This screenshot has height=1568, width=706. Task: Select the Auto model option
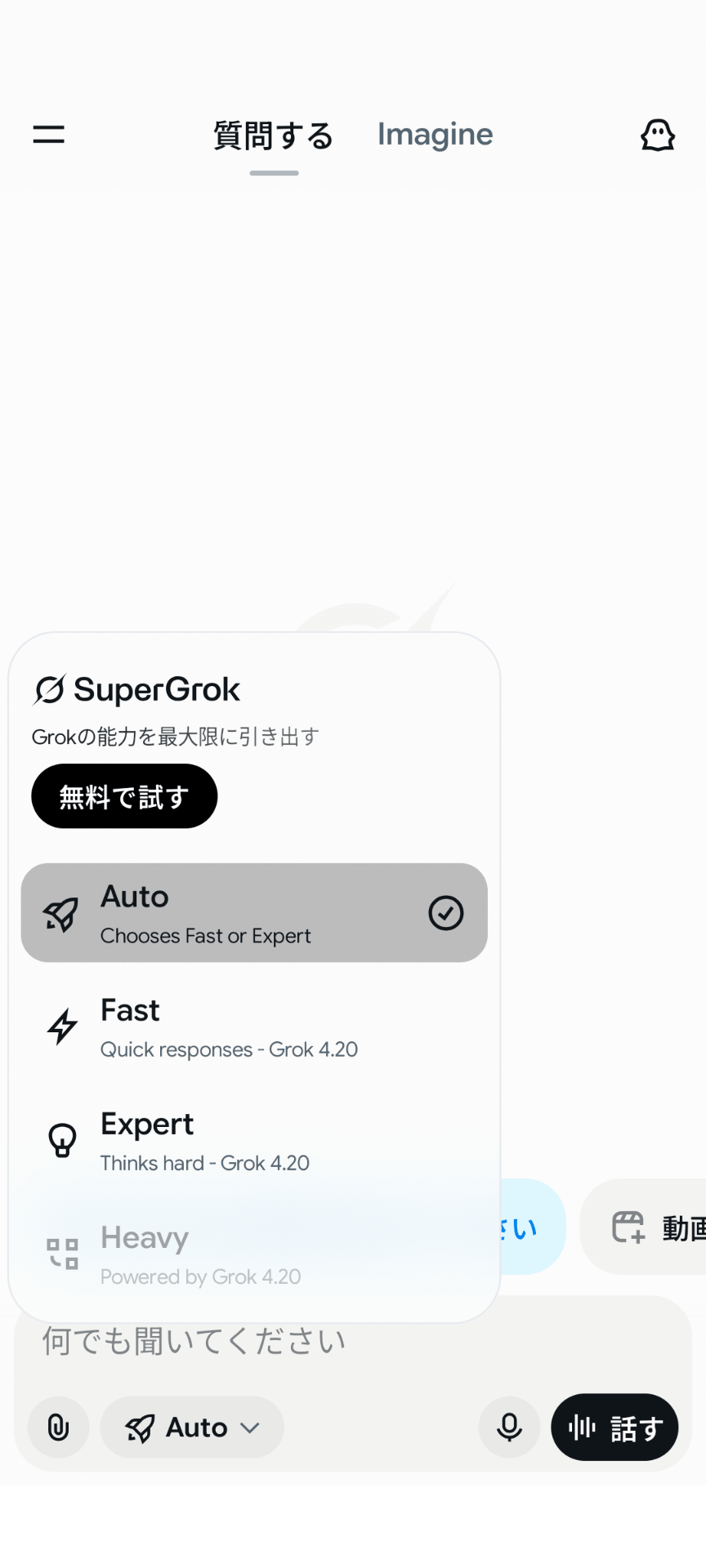(x=253, y=913)
